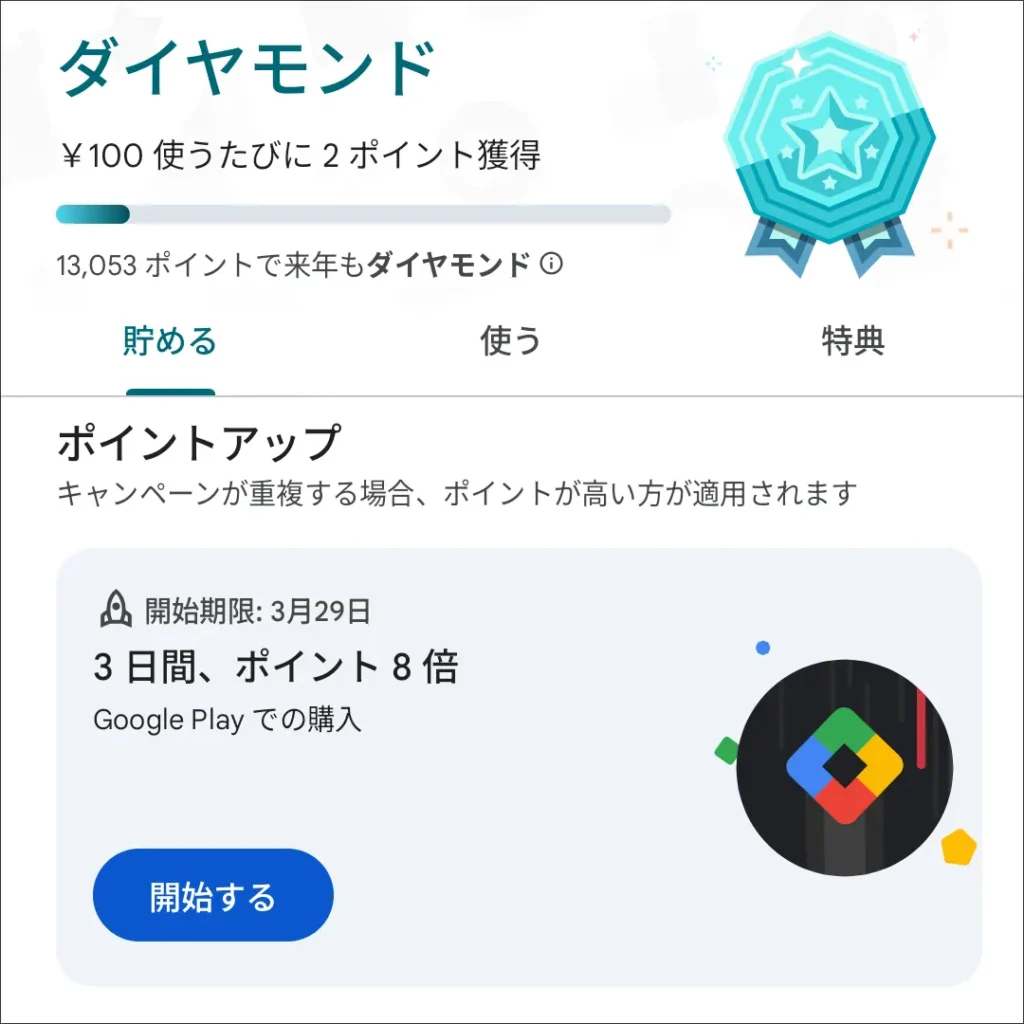Tap the 開始する button

click(x=213, y=896)
